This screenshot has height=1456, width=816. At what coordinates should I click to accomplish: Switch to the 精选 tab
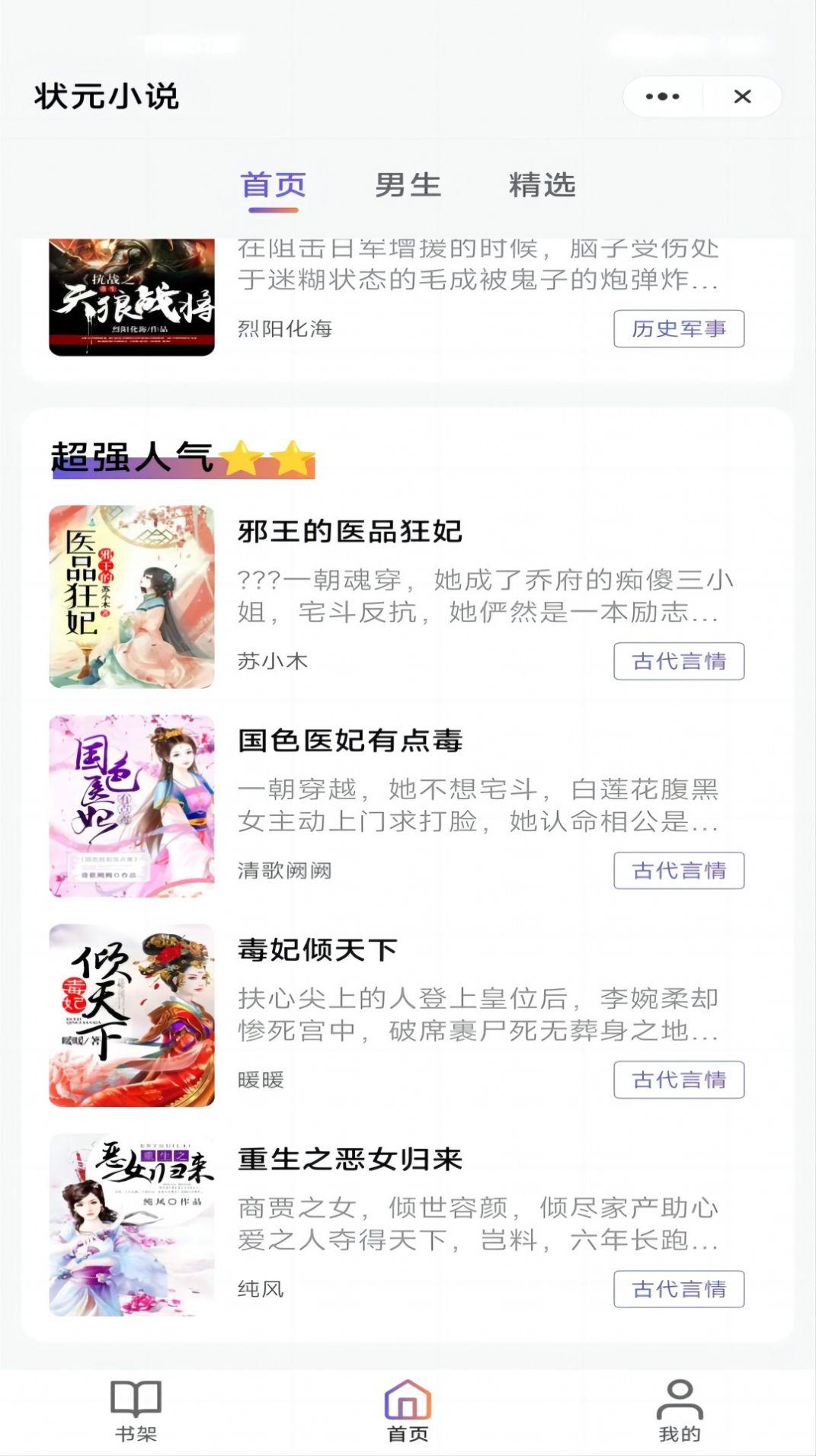(x=542, y=185)
